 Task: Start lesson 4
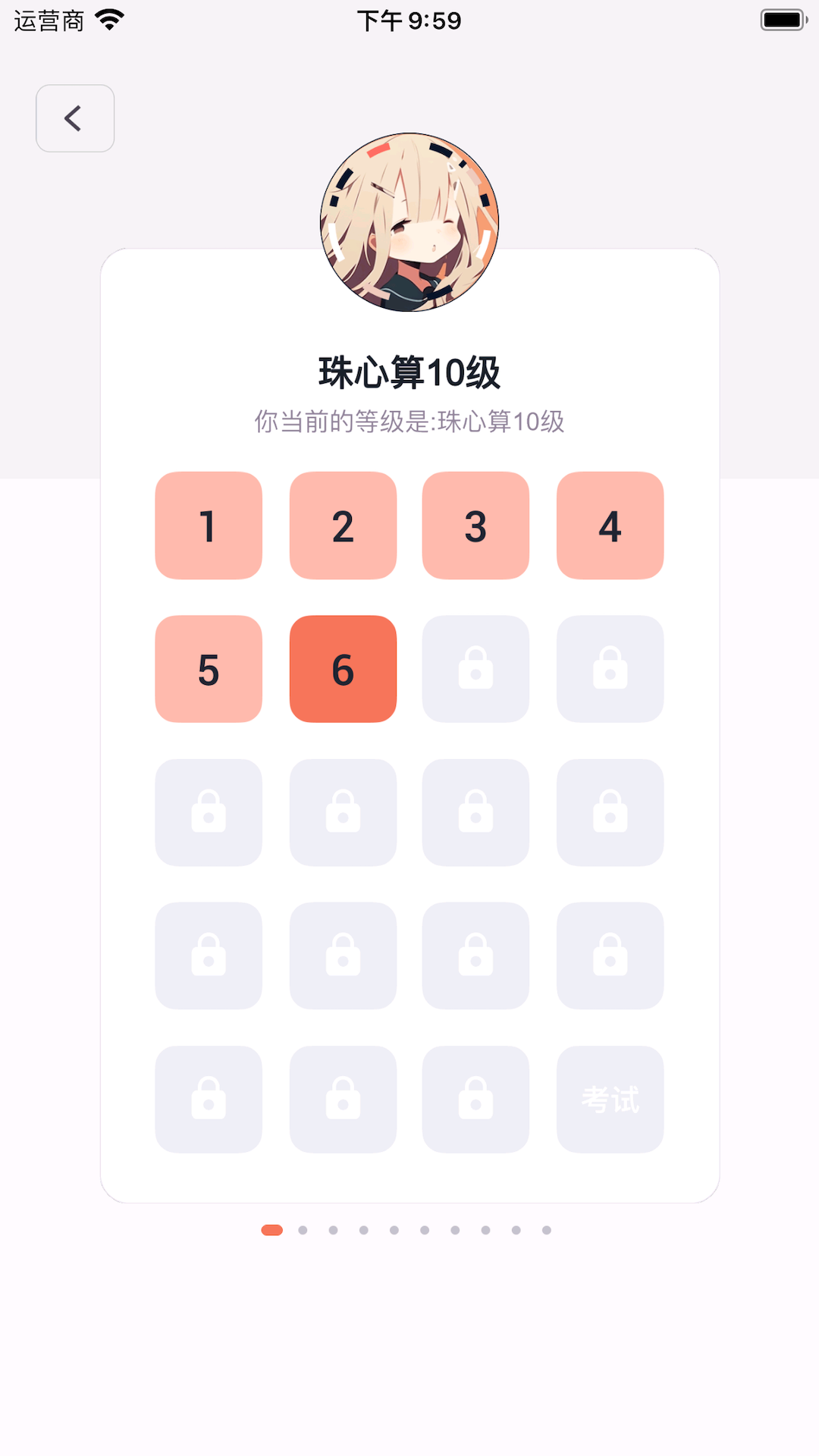point(610,526)
